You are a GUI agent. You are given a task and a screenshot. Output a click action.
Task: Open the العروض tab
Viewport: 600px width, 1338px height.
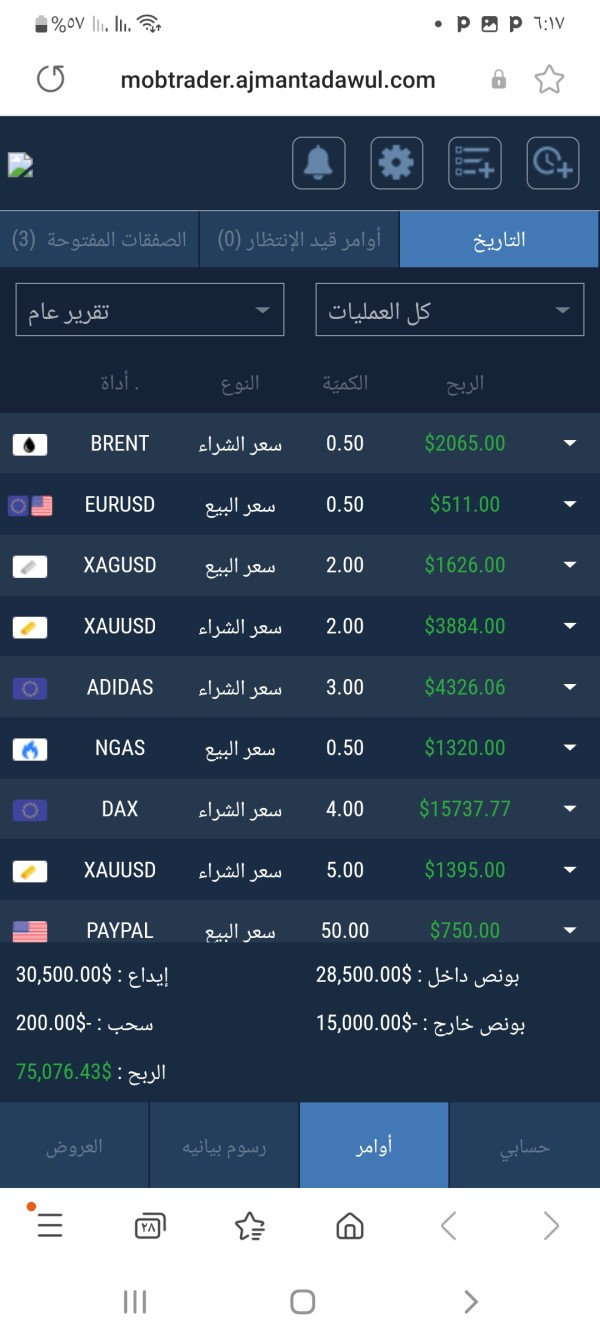pos(74,1146)
